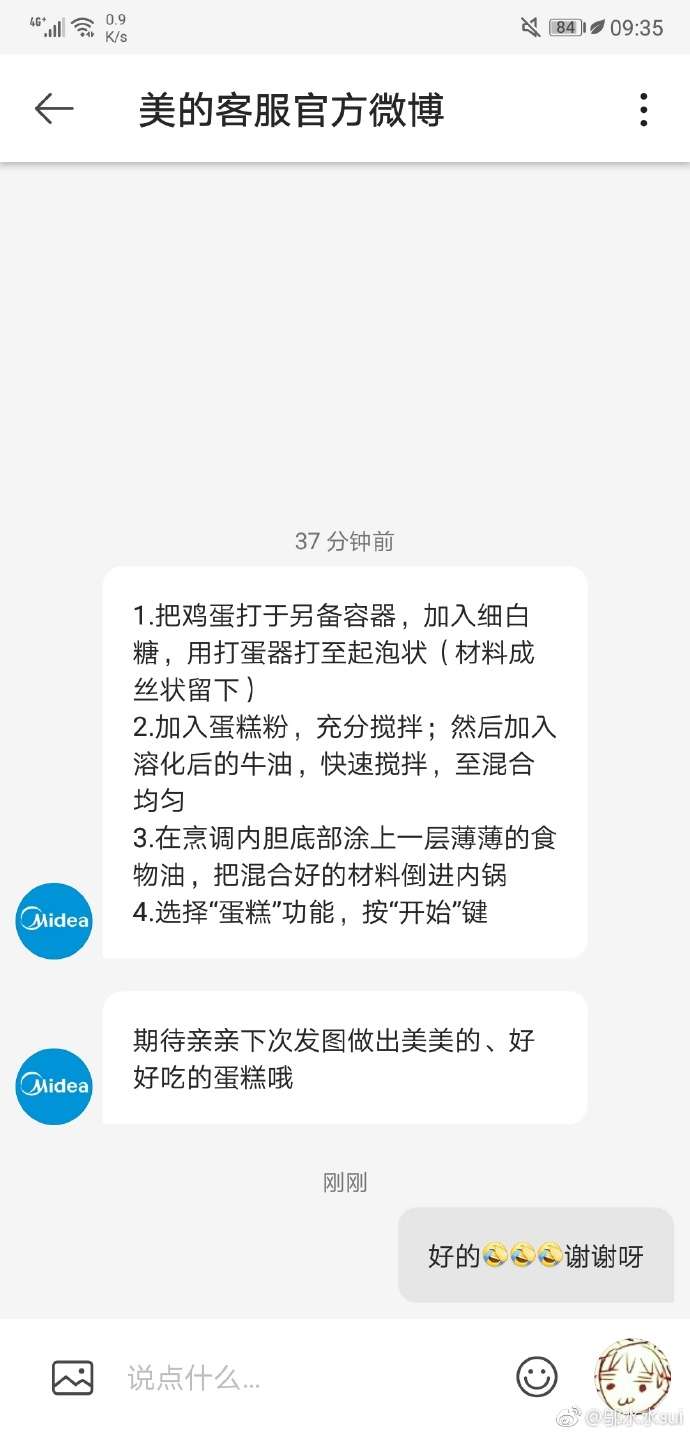The height and width of the screenshot is (1434, 690).
Task: Open Midea avatar beside the 期待亲亲 message
Action: pyautogui.click(x=54, y=1086)
